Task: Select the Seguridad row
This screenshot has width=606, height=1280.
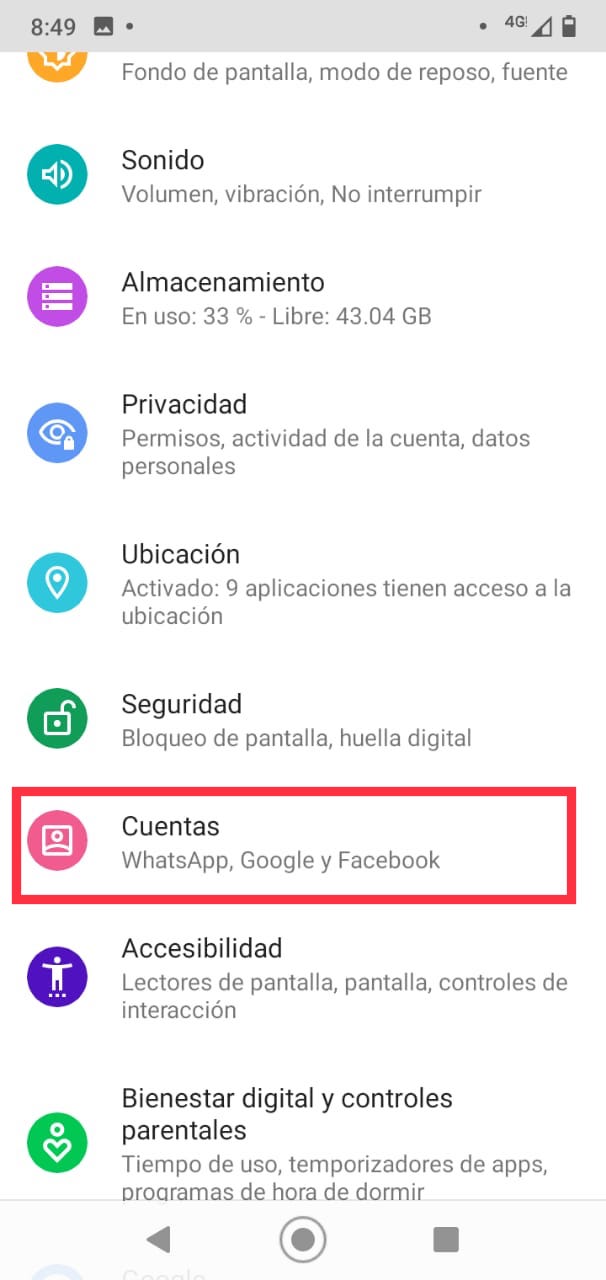Action: 300,720
